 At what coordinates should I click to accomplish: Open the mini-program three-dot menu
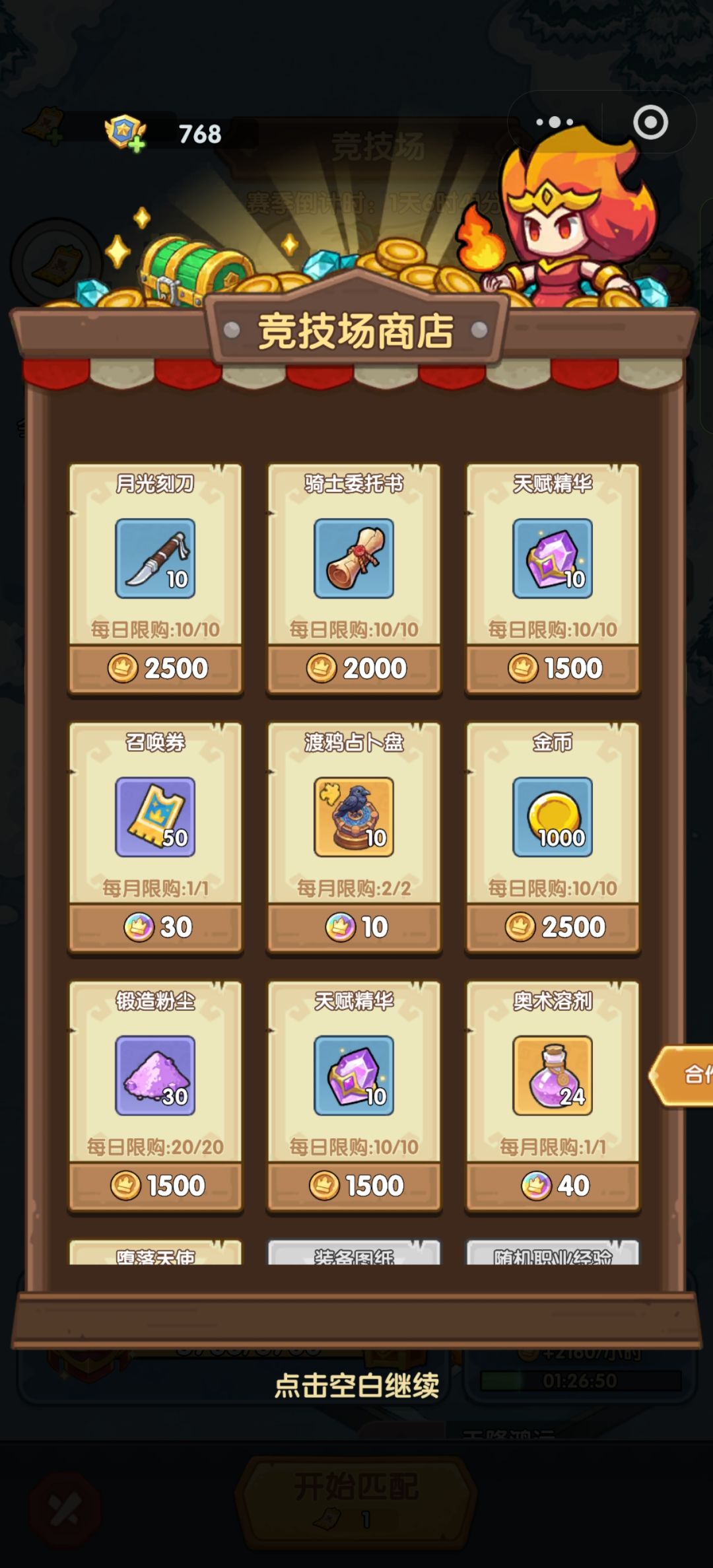555,122
